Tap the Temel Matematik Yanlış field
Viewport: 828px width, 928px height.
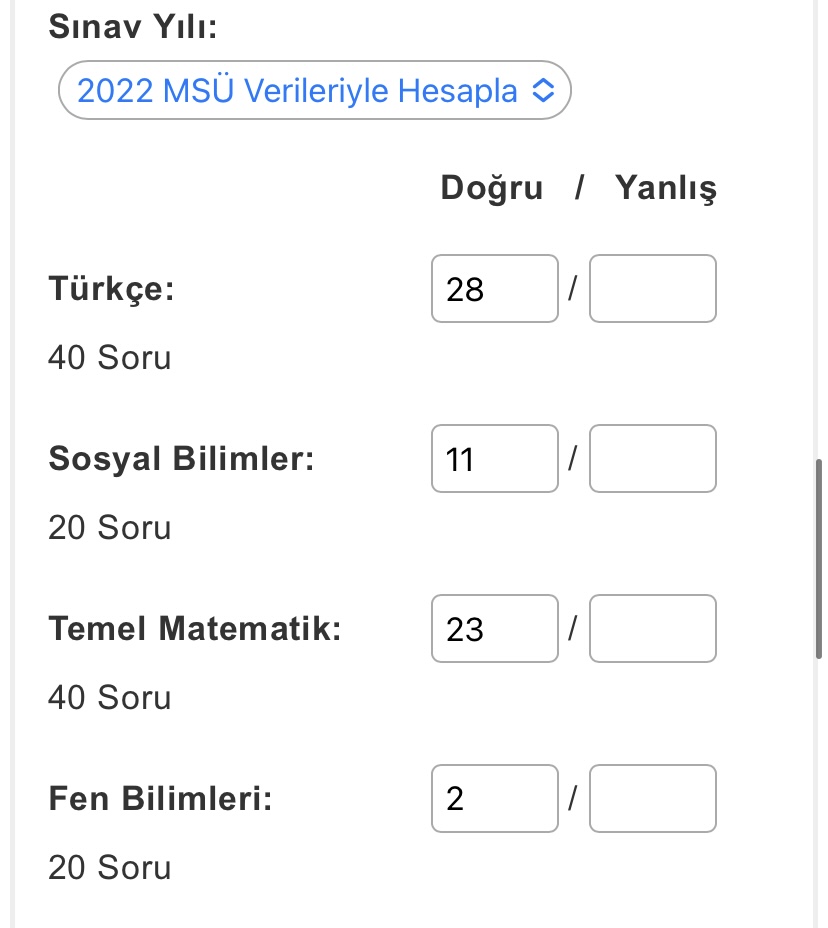point(652,629)
